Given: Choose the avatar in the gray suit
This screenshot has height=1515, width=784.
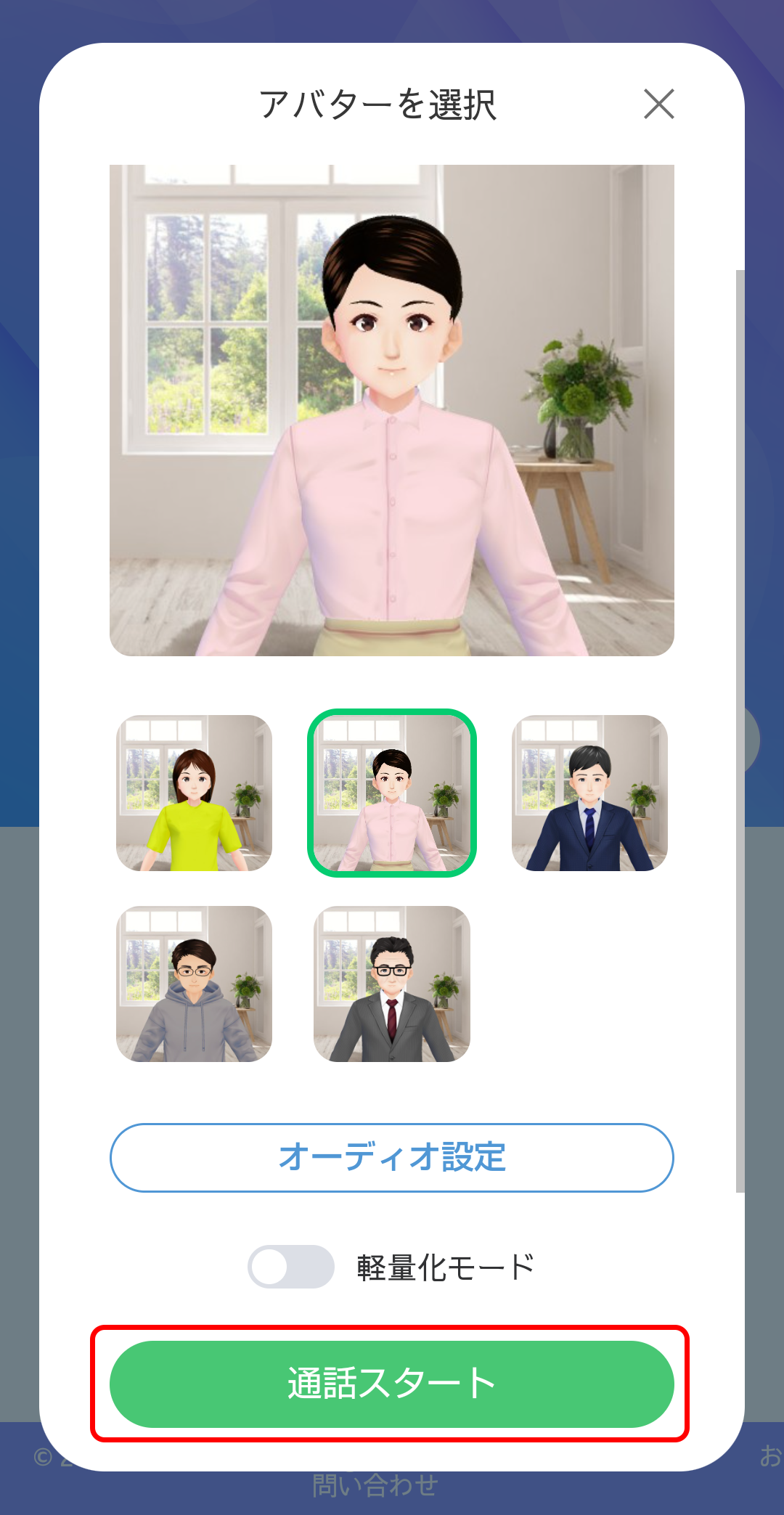Looking at the screenshot, I should coord(392,984).
